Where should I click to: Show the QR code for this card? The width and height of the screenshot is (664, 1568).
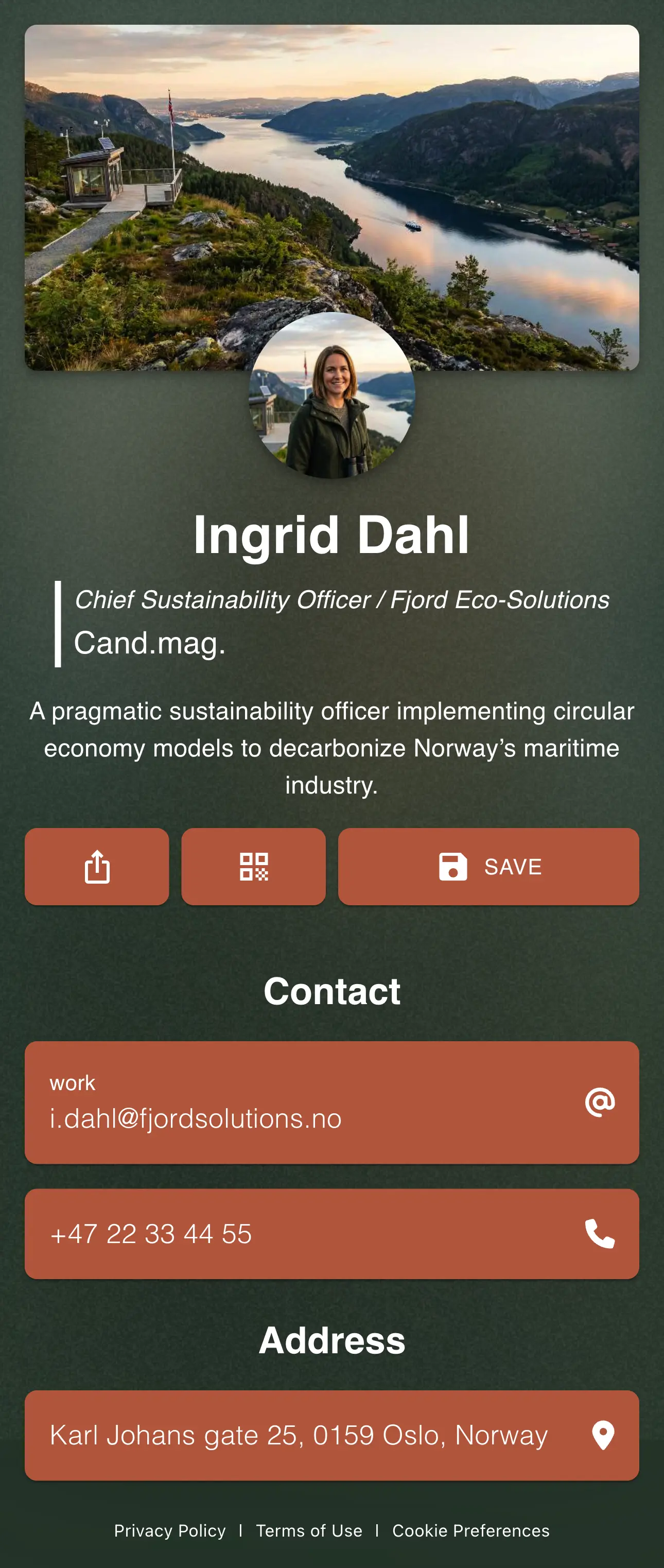click(253, 866)
